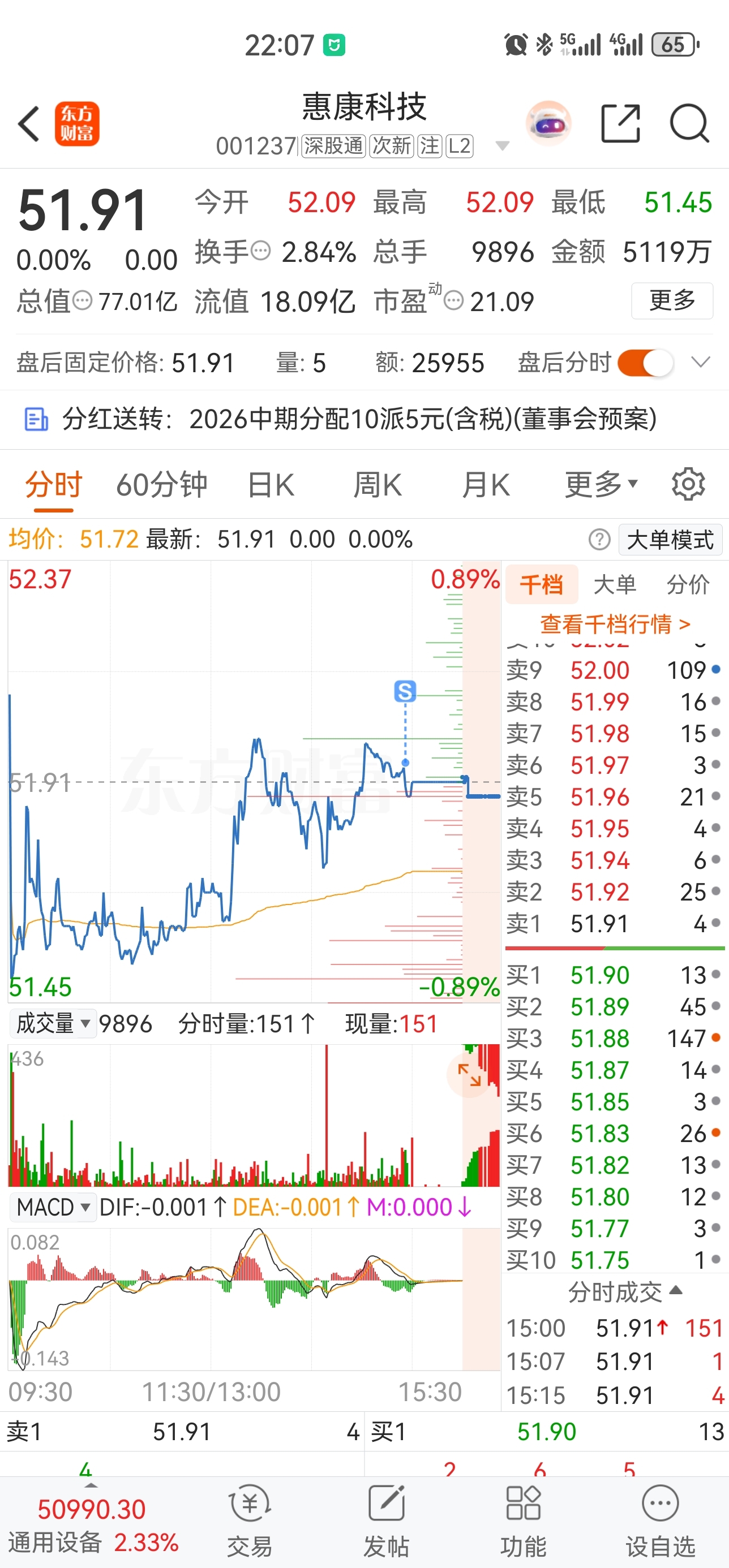Switch to the 大单 tab
The image size is (729, 1568).
615,584
